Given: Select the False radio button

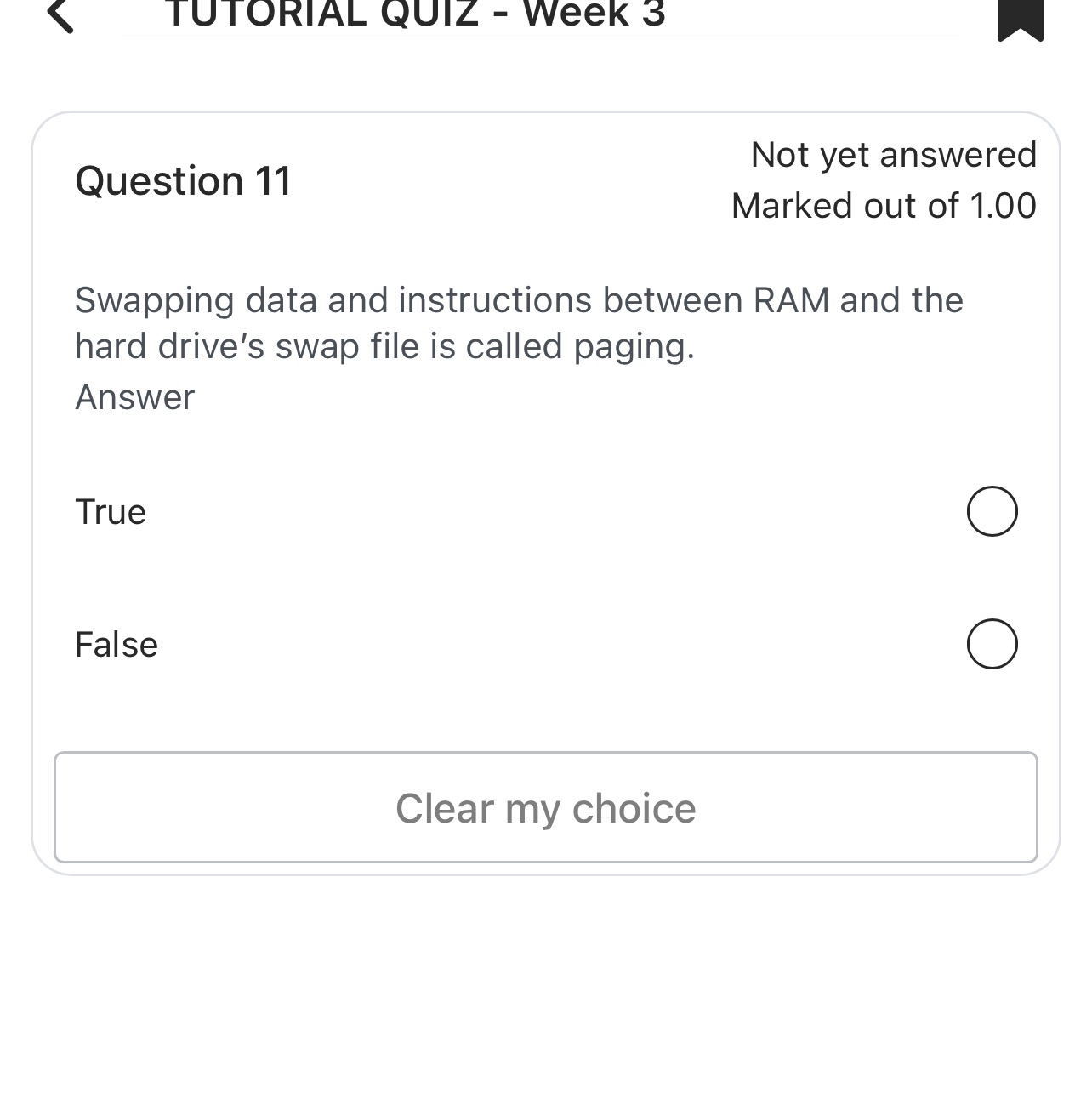Looking at the screenshot, I should [x=991, y=644].
